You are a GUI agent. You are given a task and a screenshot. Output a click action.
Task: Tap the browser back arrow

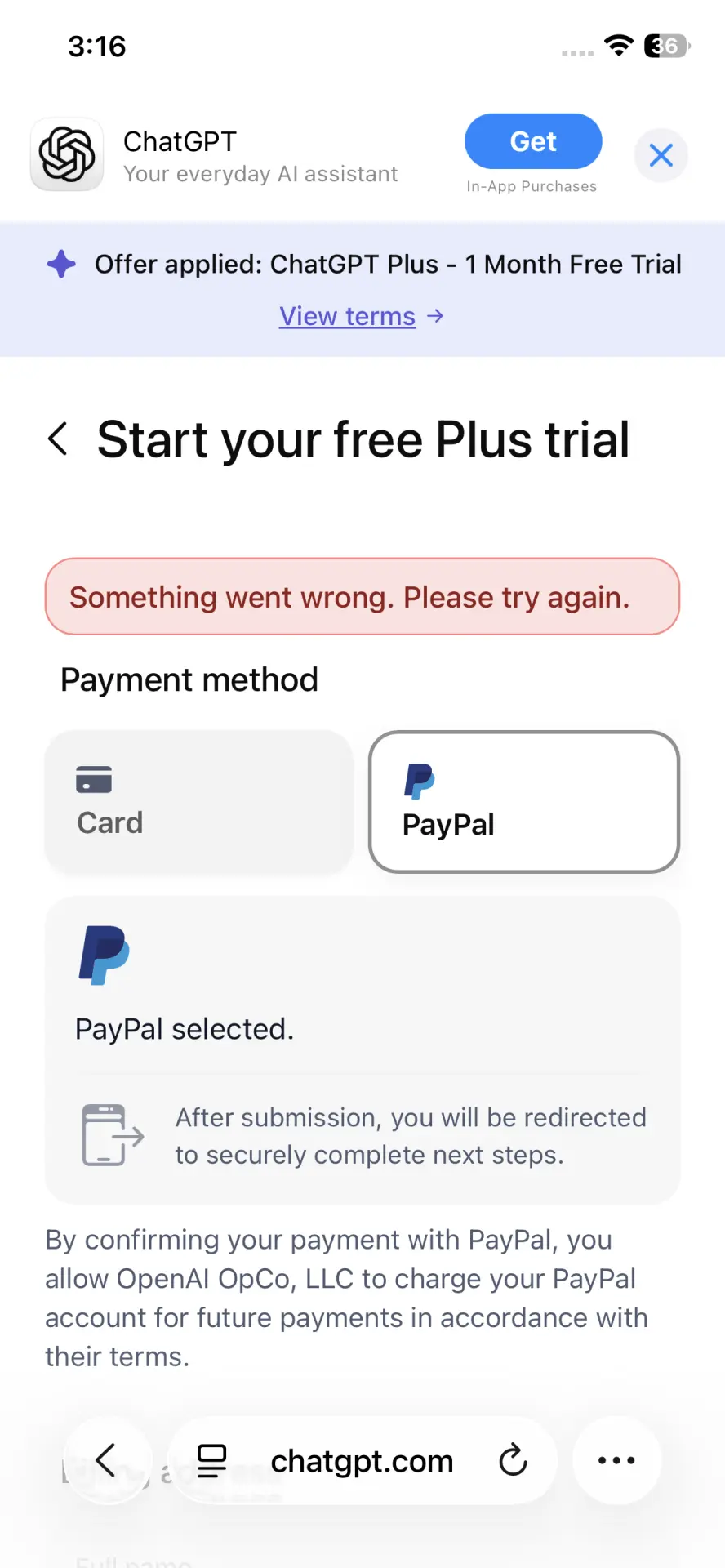click(x=107, y=1460)
